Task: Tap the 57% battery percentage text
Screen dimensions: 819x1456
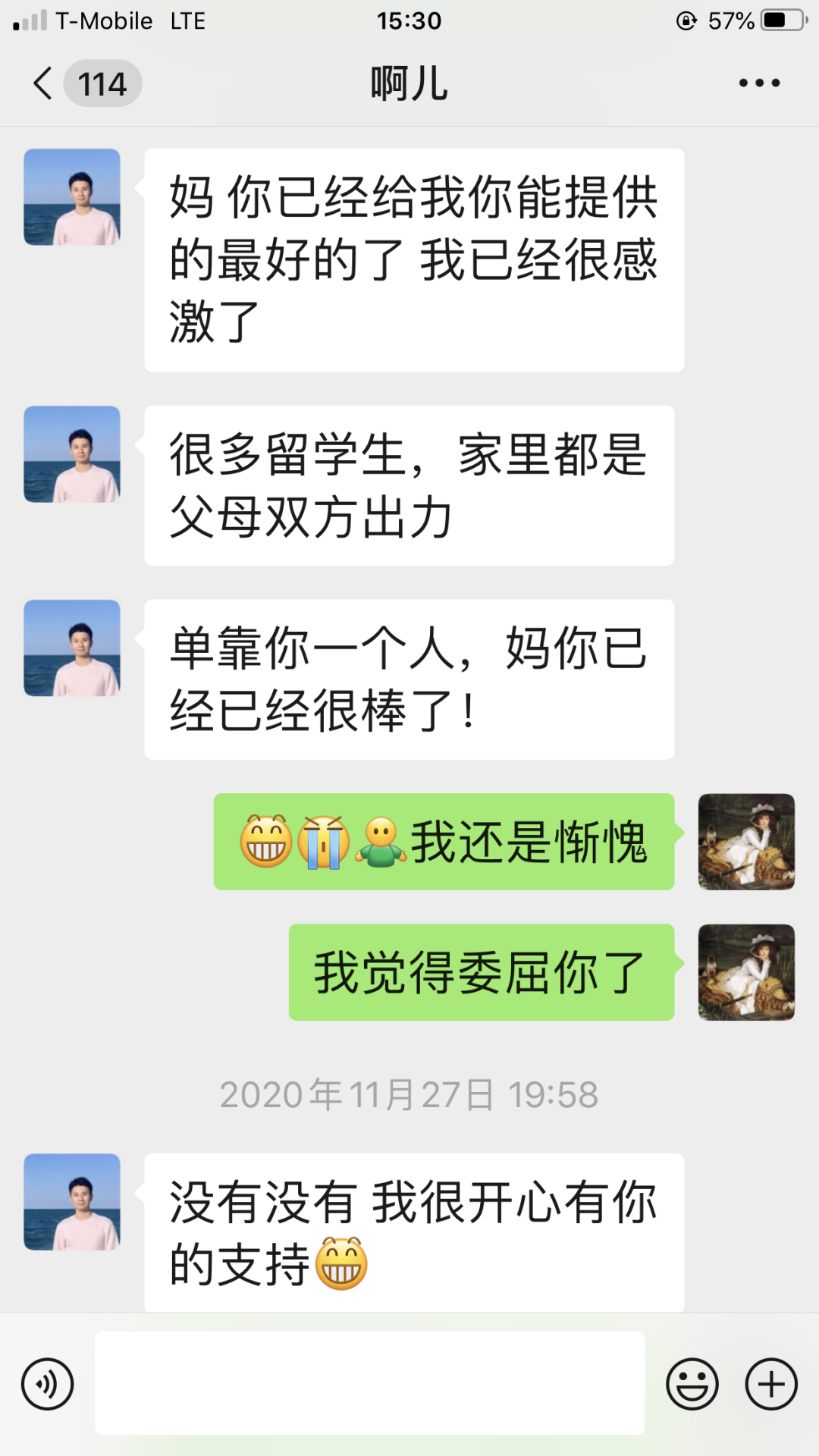Action: point(733,20)
